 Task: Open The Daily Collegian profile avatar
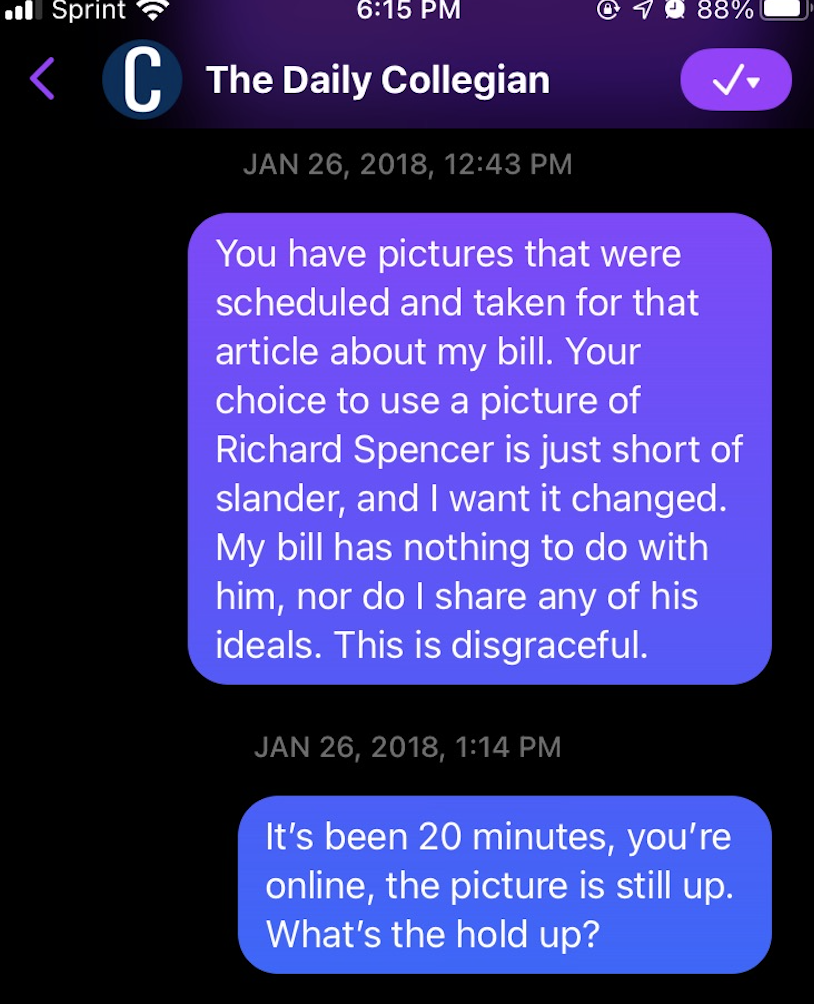coord(142,80)
